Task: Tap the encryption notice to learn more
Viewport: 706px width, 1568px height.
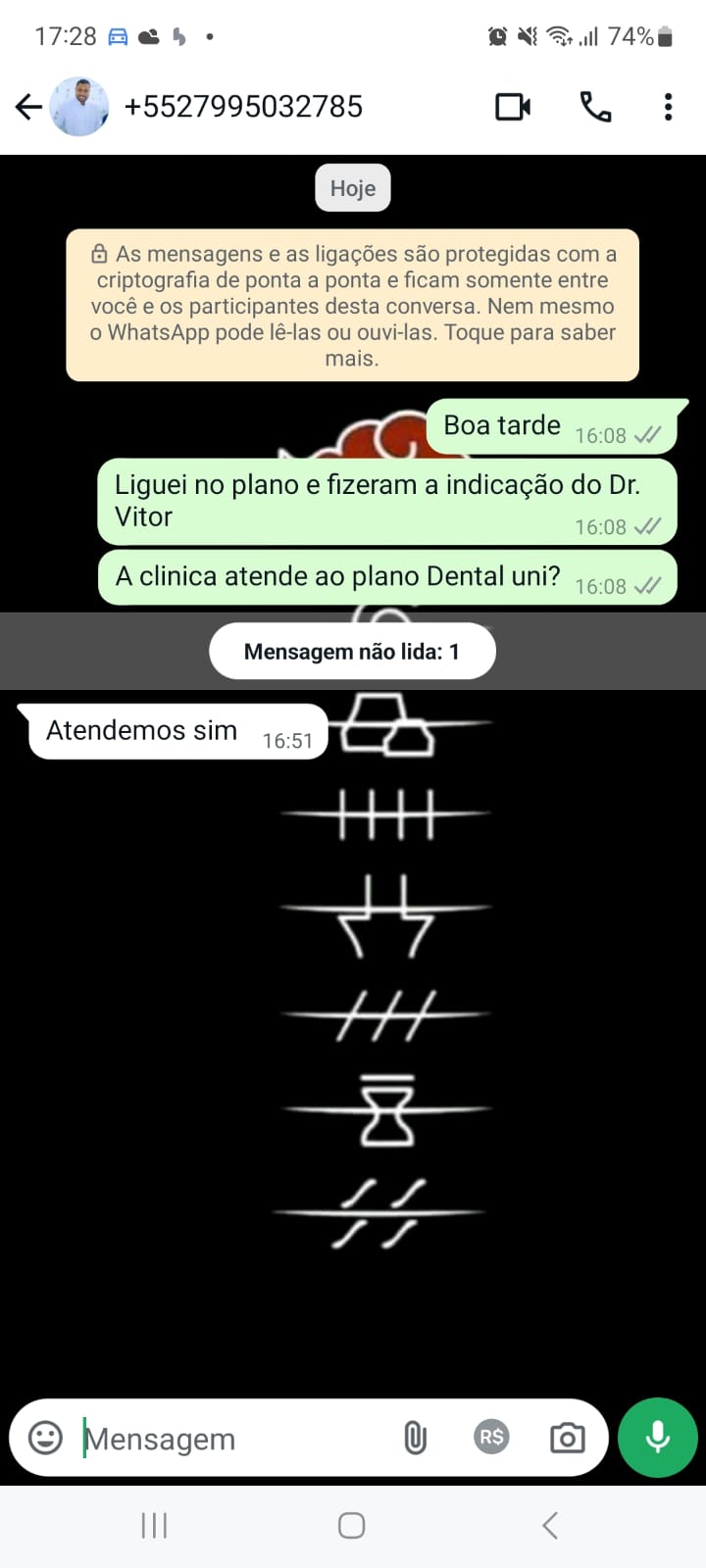Action: (352, 306)
